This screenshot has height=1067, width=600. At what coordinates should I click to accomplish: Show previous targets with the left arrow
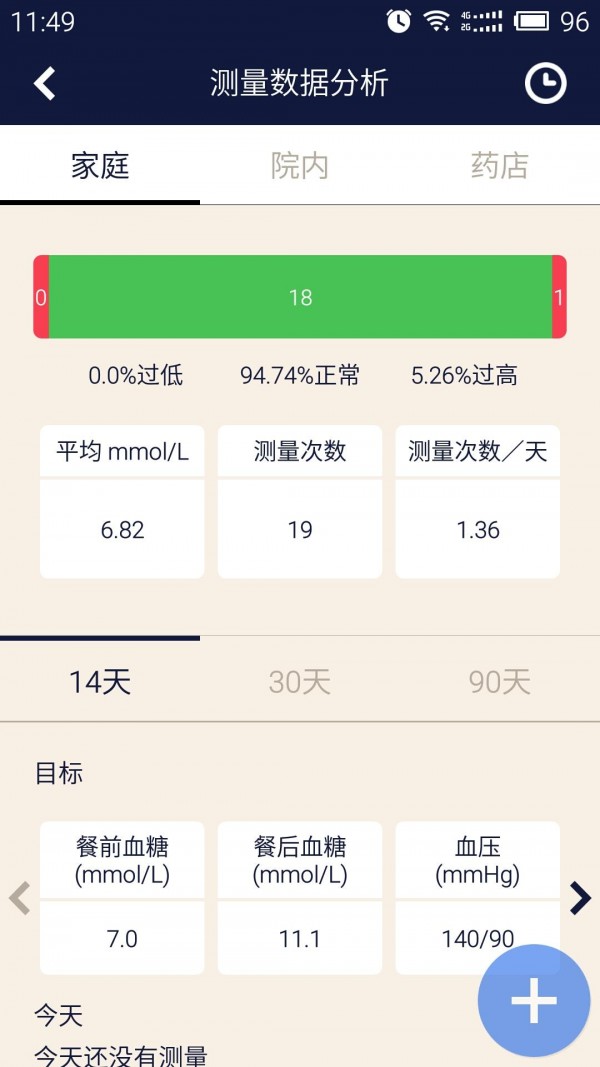[x=20, y=898]
